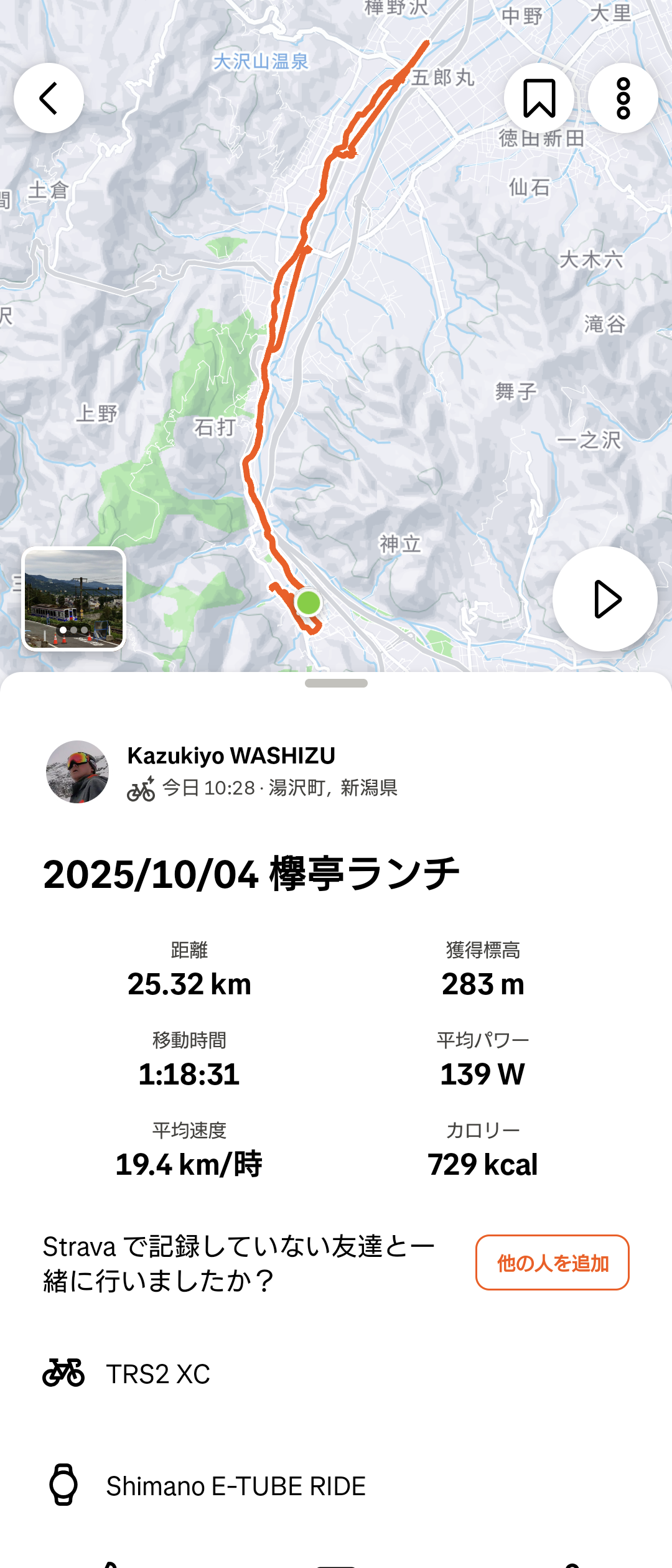Go back using the arrow button
Viewport: 672px width, 1568px height.
pyautogui.click(x=49, y=98)
